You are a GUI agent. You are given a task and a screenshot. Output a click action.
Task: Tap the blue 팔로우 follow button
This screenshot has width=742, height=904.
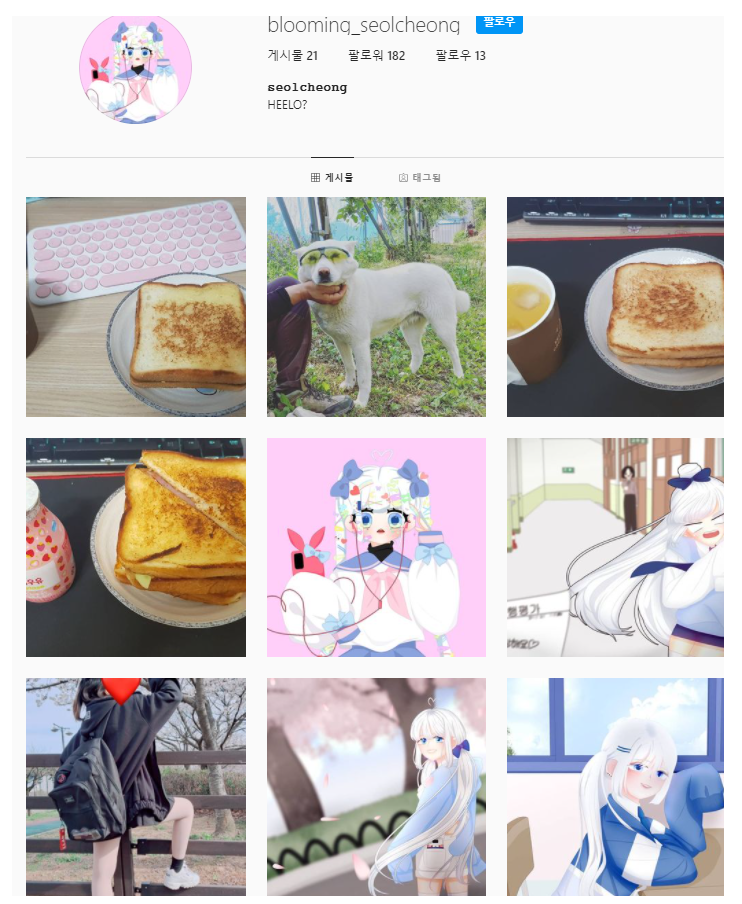point(499,23)
